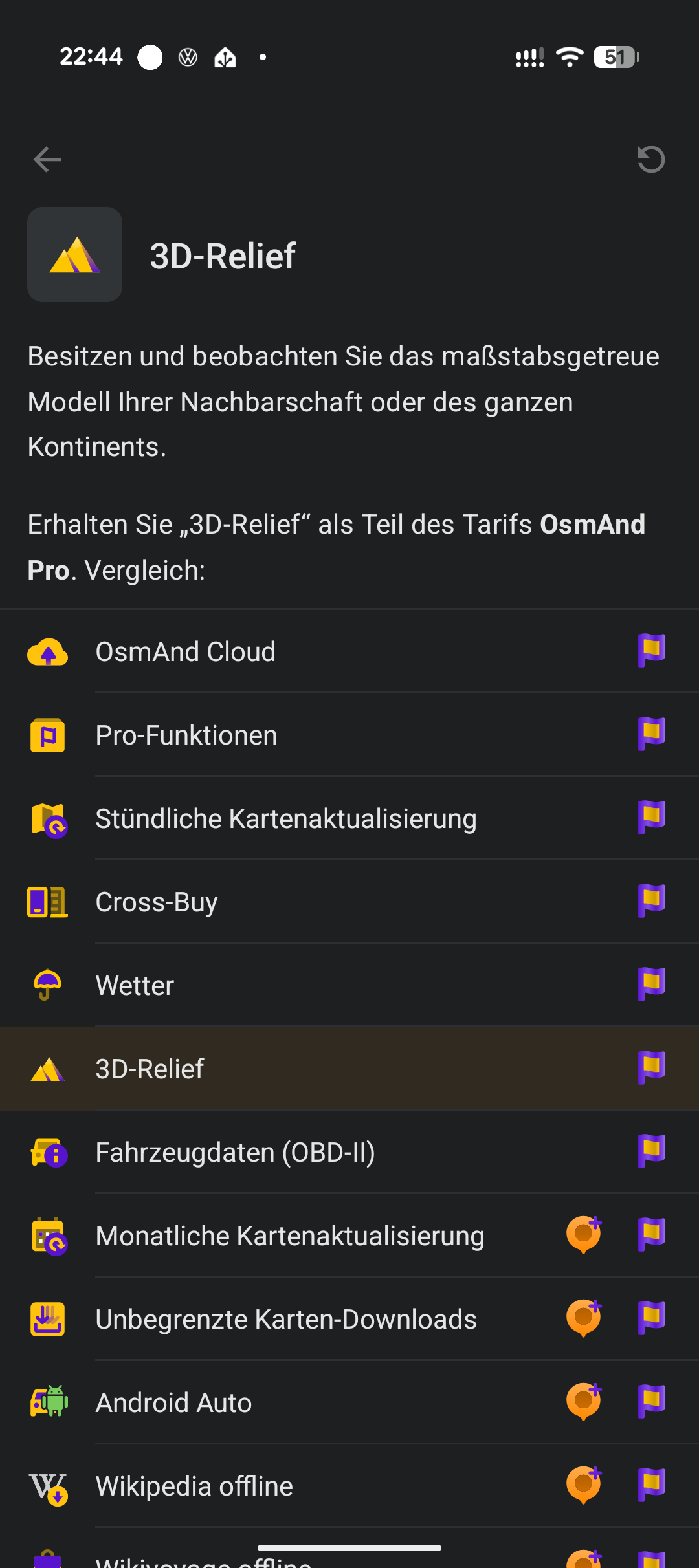Select the OsmAnd+ marker next to Unbegrenzte Karten-Downloads

coord(583,1318)
